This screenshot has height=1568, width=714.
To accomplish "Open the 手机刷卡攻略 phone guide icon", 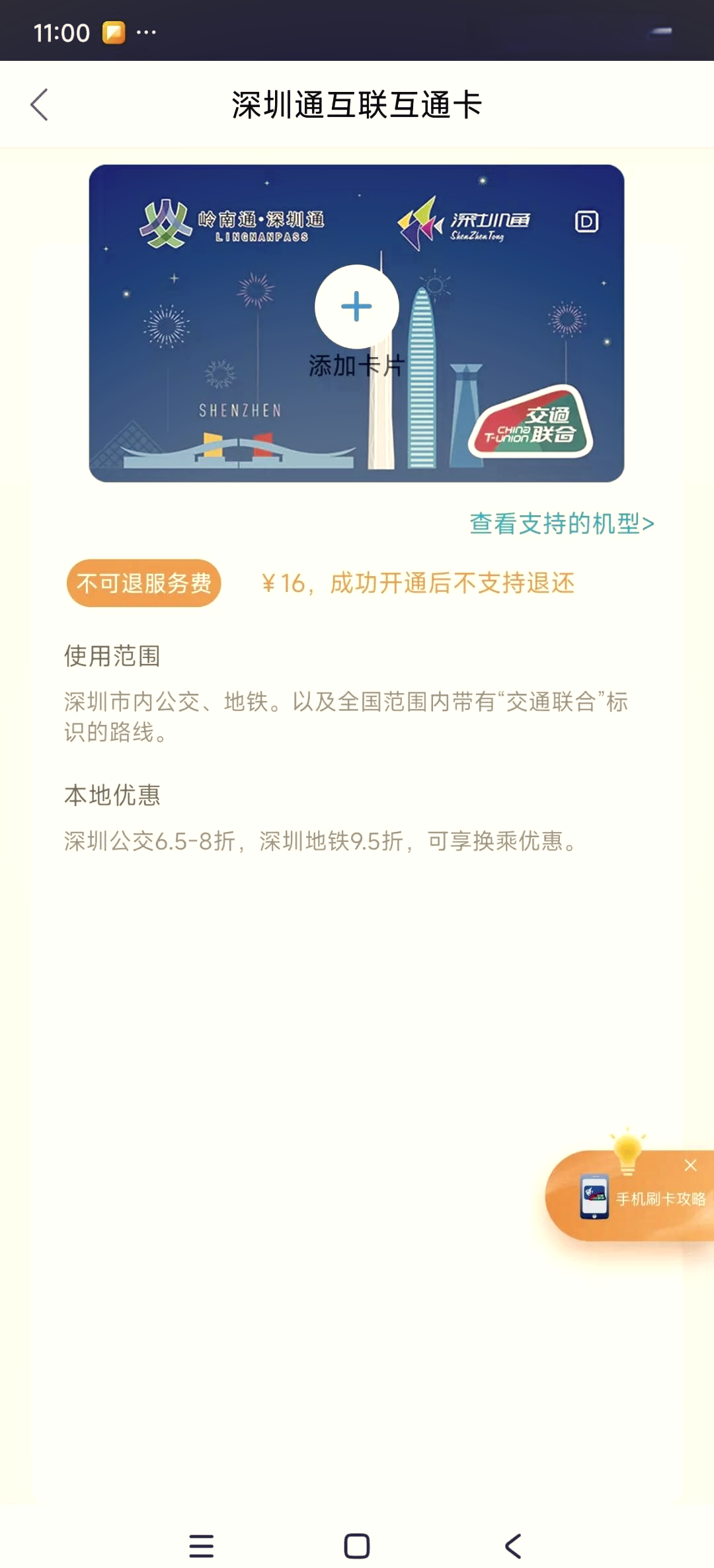I will click(x=594, y=1197).
